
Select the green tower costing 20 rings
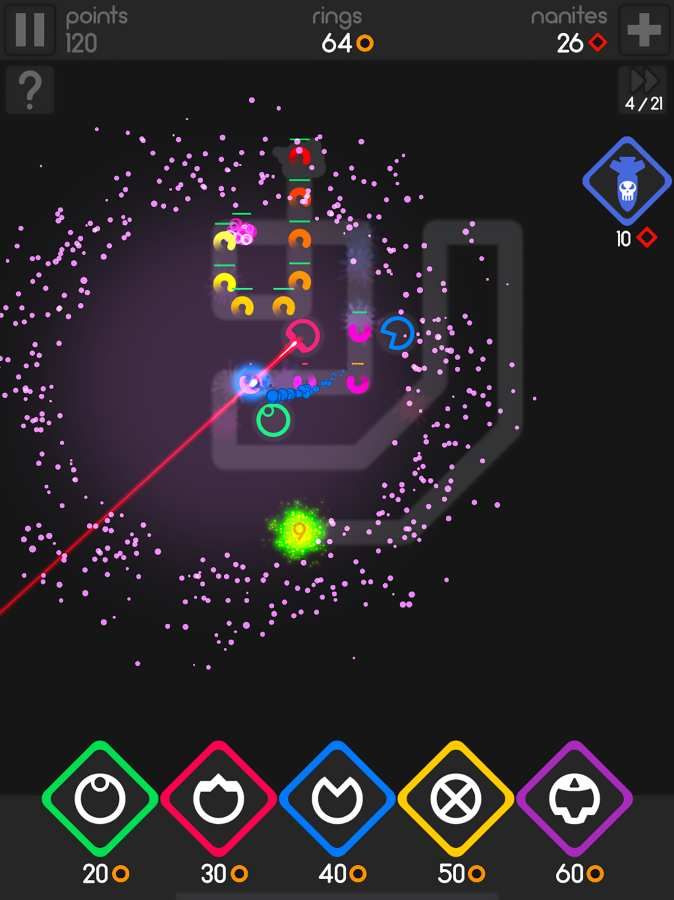pos(100,799)
